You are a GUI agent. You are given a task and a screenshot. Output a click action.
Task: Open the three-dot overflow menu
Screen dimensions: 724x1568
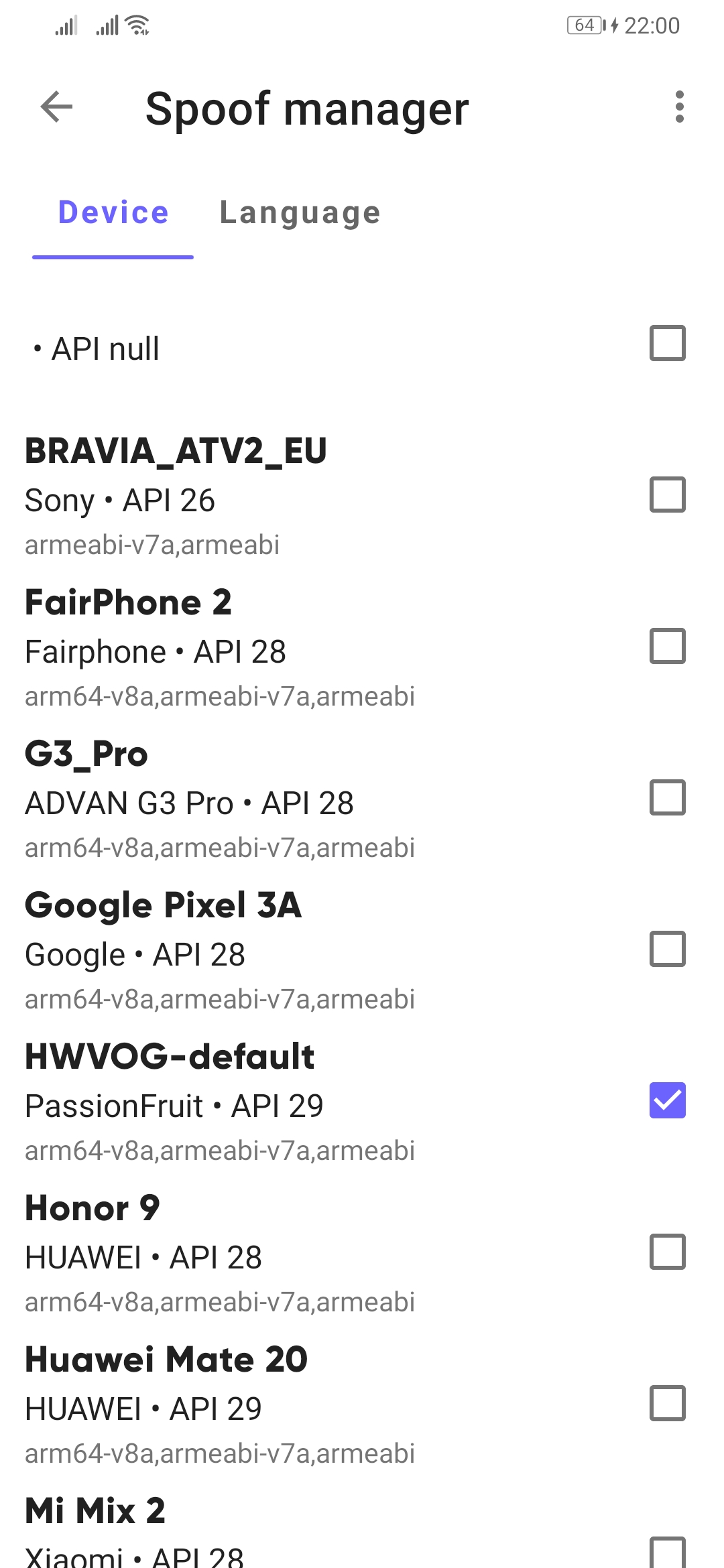(x=679, y=107)
